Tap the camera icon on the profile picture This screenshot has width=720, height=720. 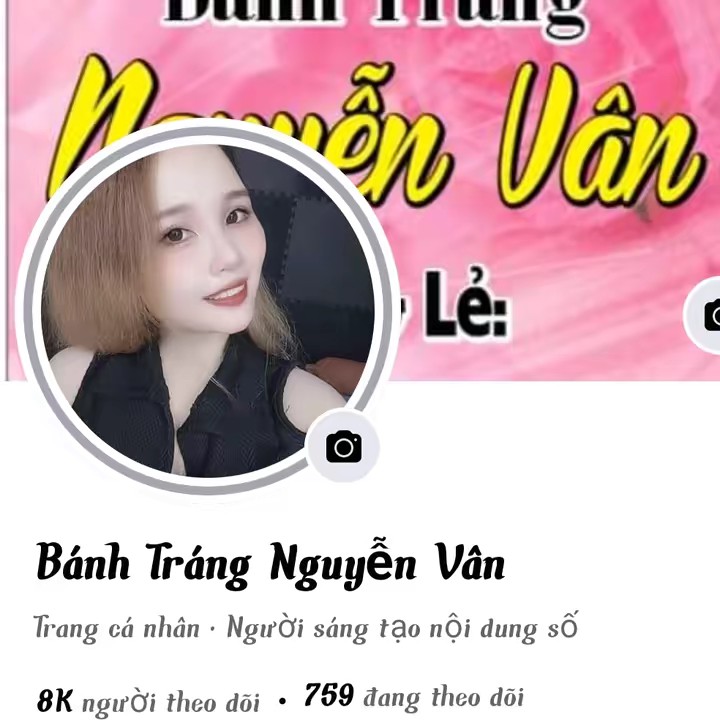(x=343, y=446)
